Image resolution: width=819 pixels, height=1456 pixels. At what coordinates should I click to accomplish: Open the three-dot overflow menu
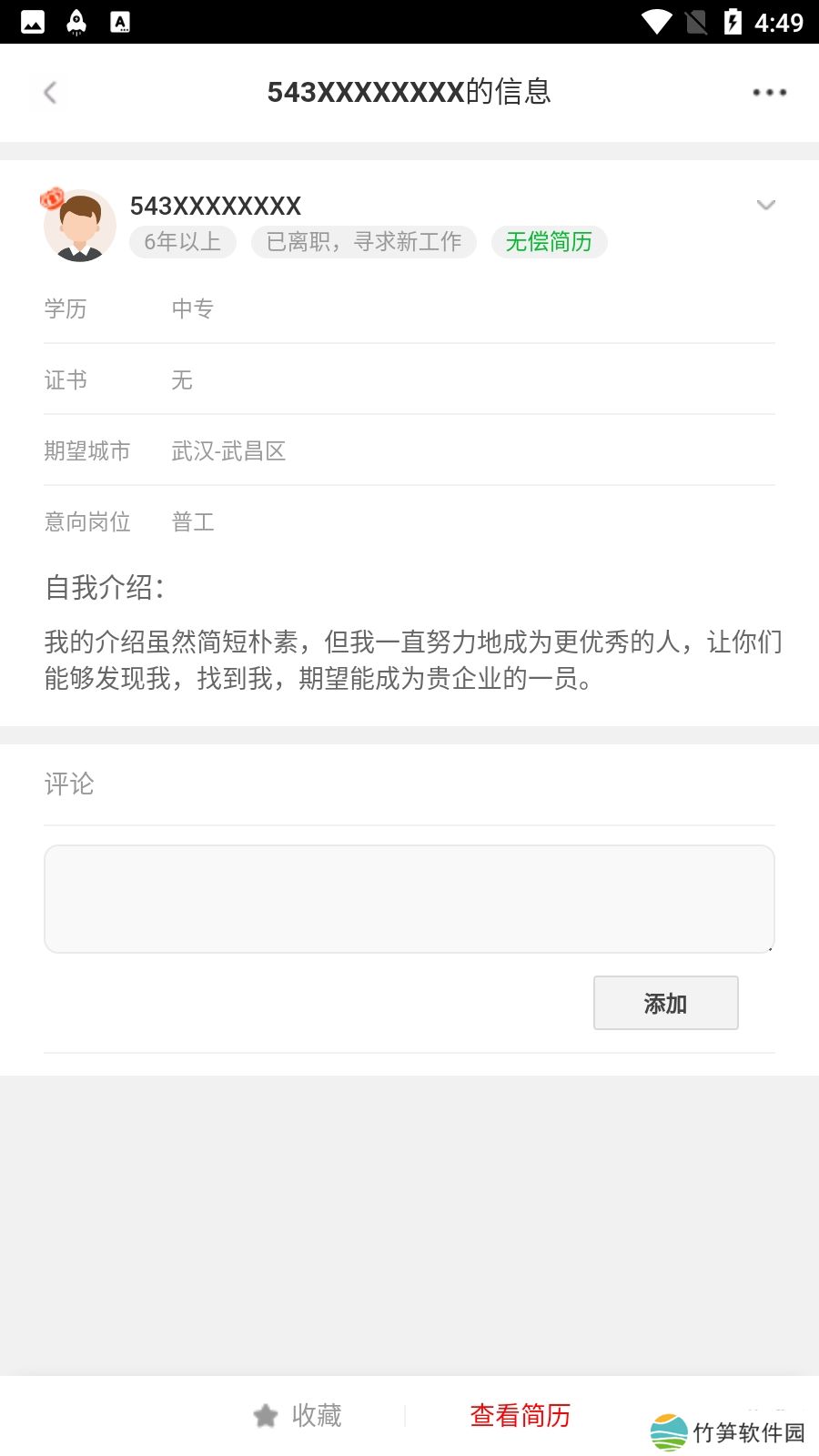769,92
